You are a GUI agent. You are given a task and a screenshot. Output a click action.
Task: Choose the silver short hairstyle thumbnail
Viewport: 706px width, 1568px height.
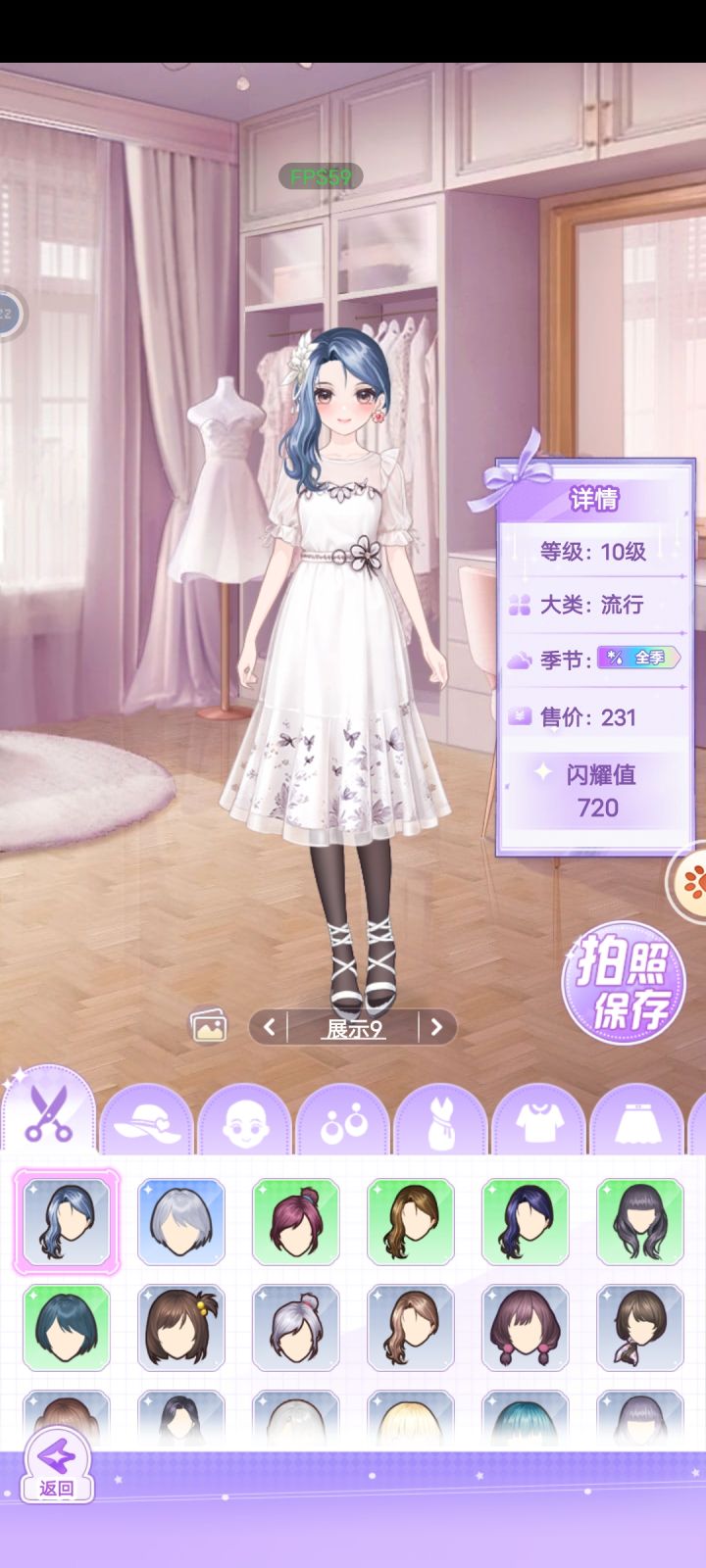click(180, 1222)
